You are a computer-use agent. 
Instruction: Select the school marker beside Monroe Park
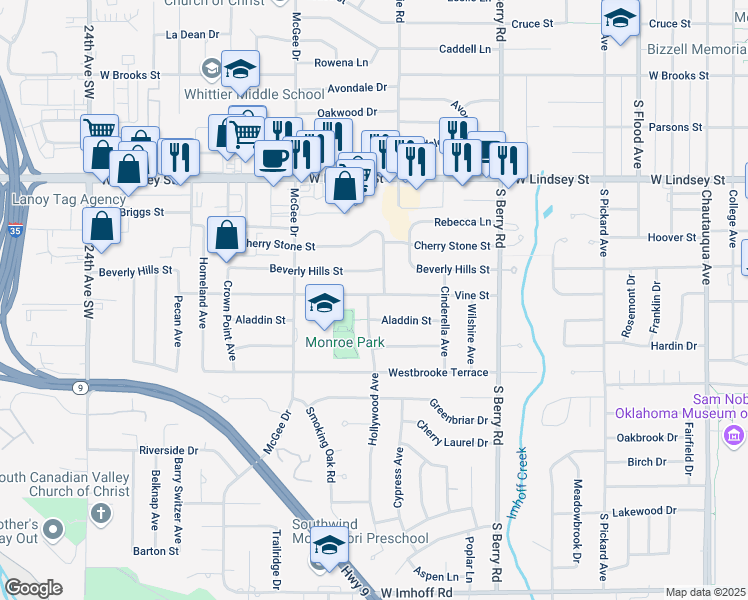(x=324, y=304)
